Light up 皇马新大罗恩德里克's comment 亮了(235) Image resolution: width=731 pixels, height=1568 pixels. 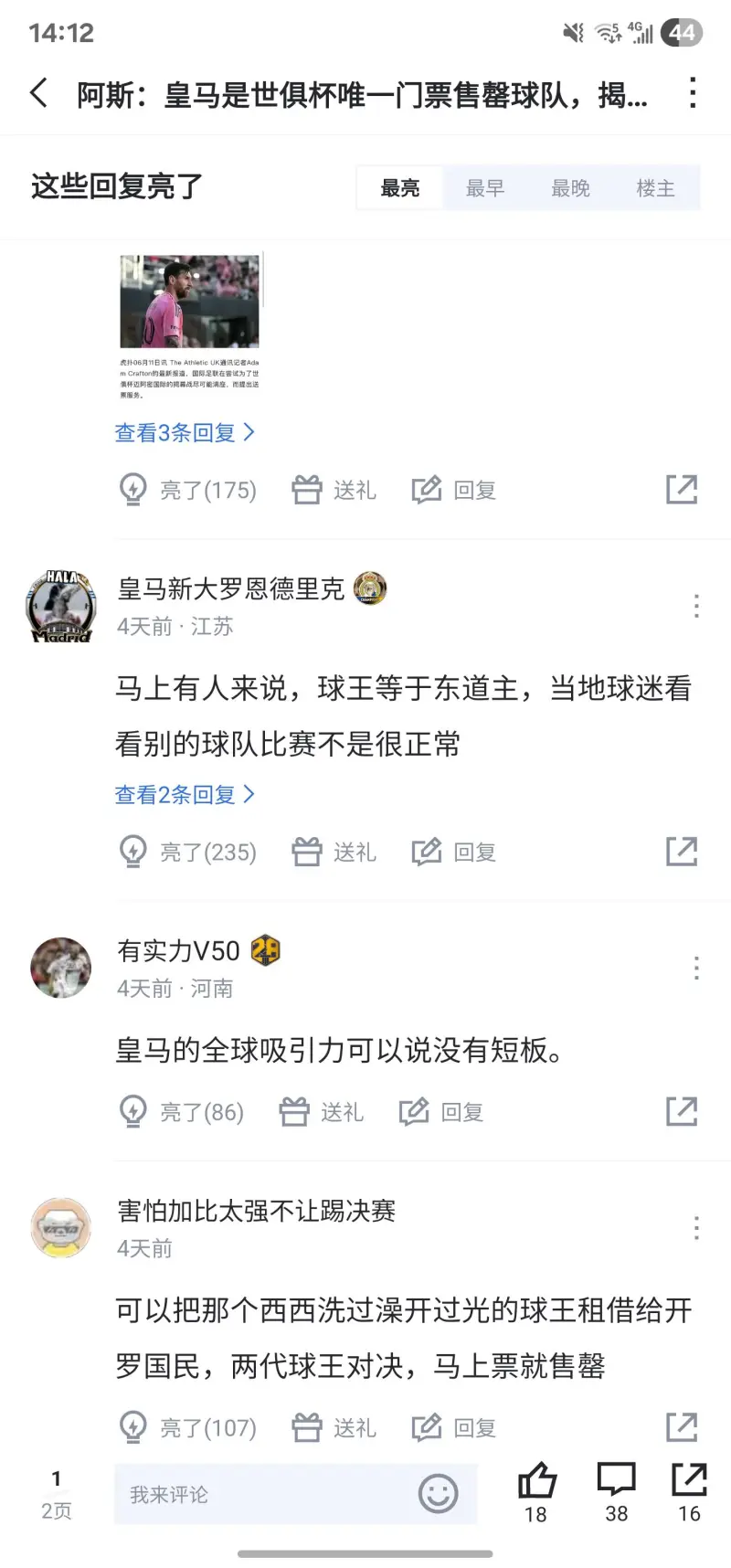coord(188,852)
